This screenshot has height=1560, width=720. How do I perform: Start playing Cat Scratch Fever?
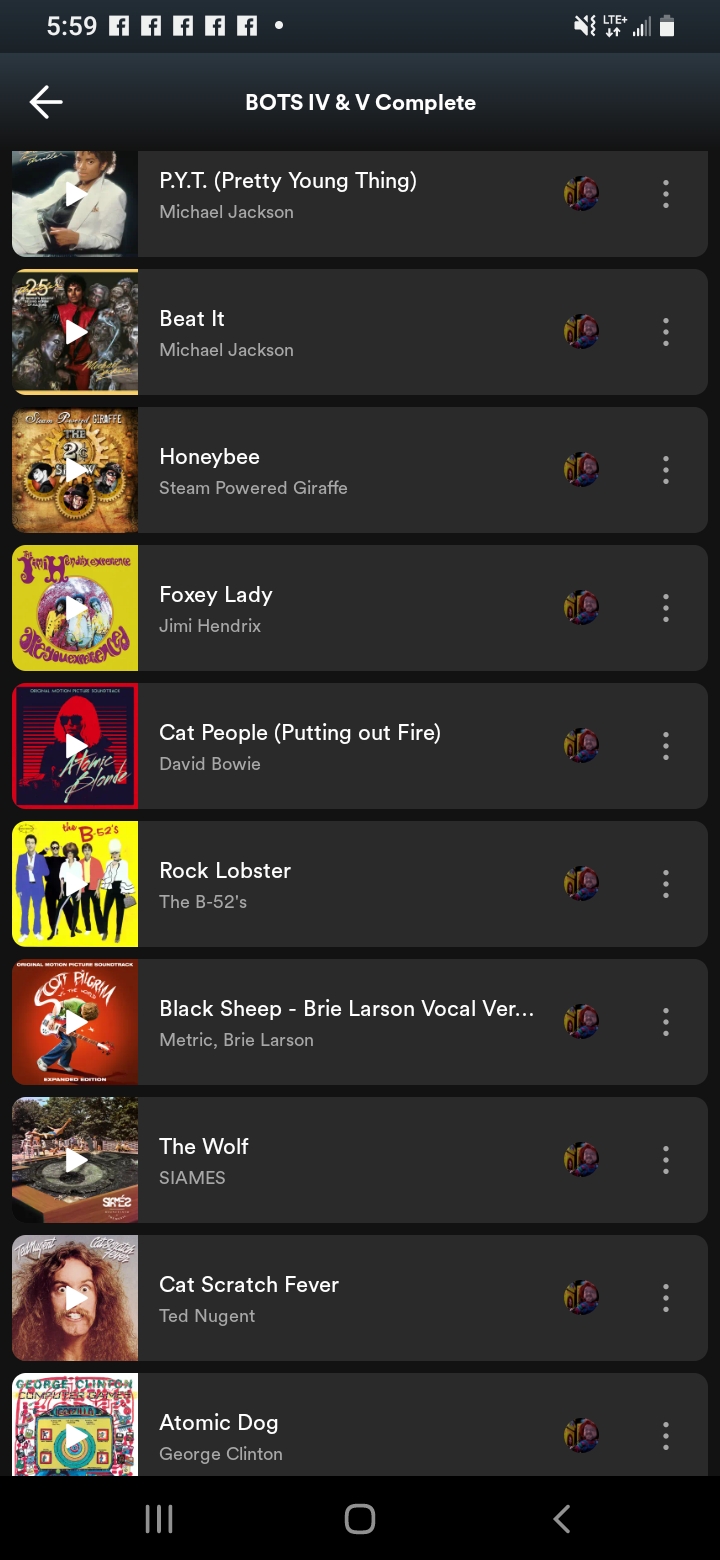click(76, 1298)
